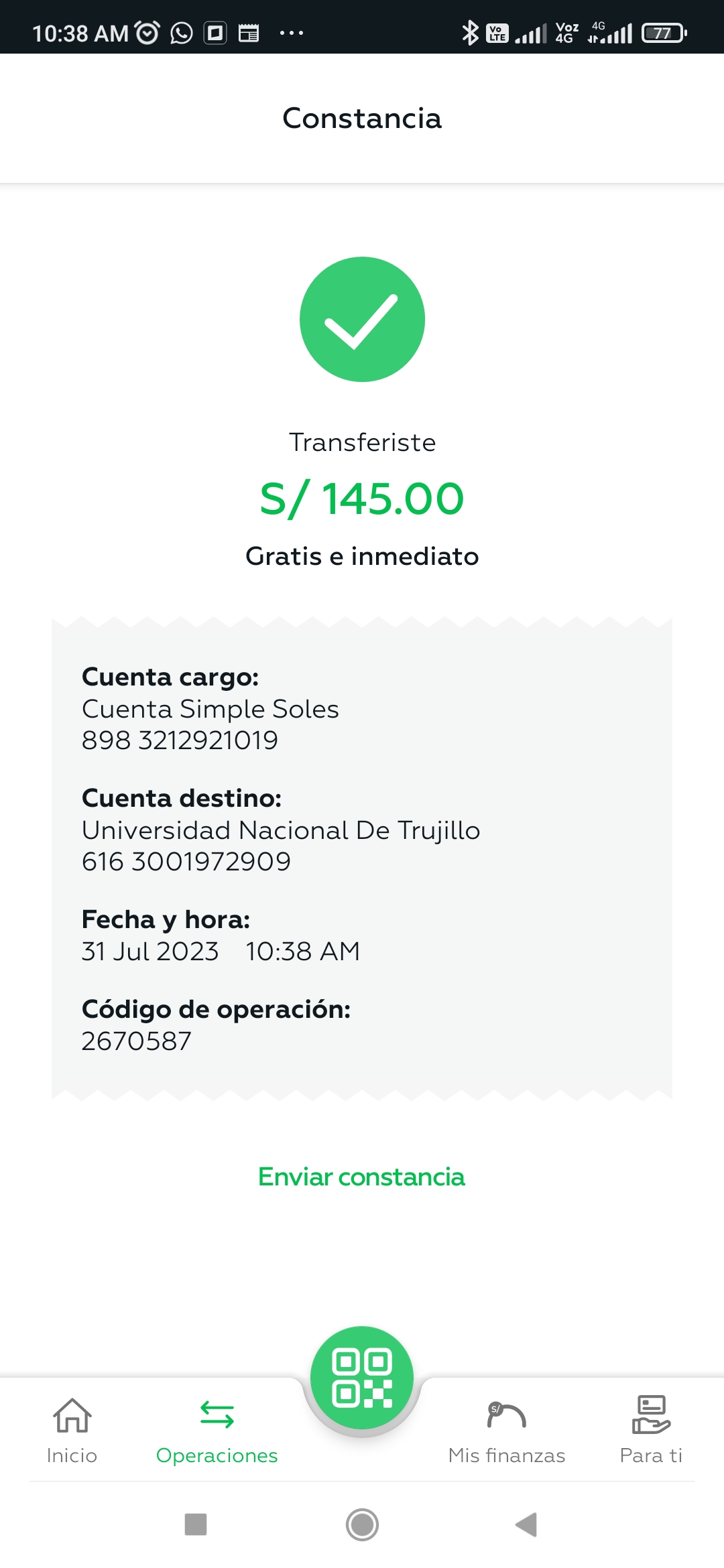Open the QR code scanner button
The height and width of the screenshot is (1568, 724).
click(362, 1378)
